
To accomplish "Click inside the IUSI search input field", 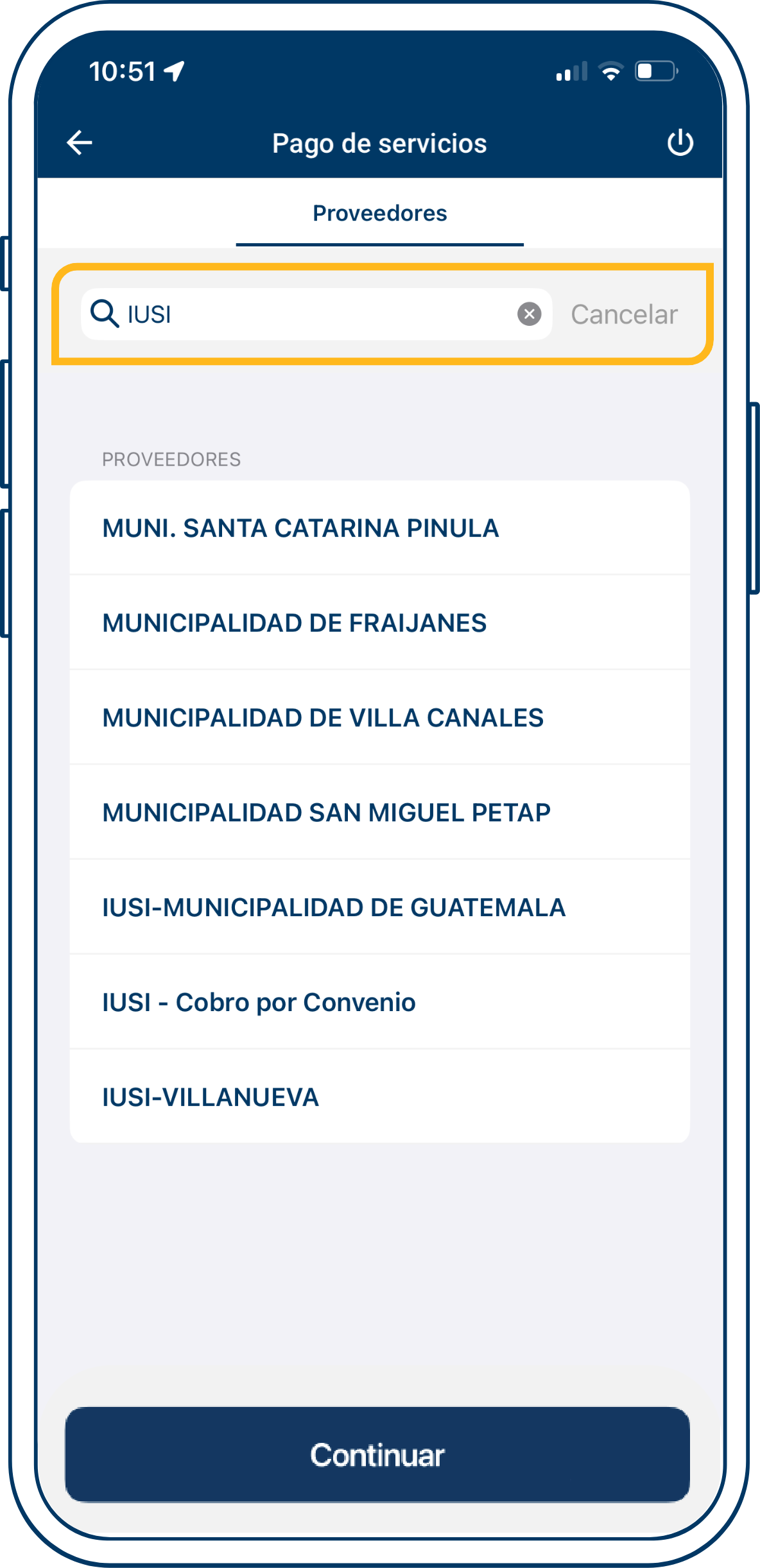I will (x=289, y=314).
